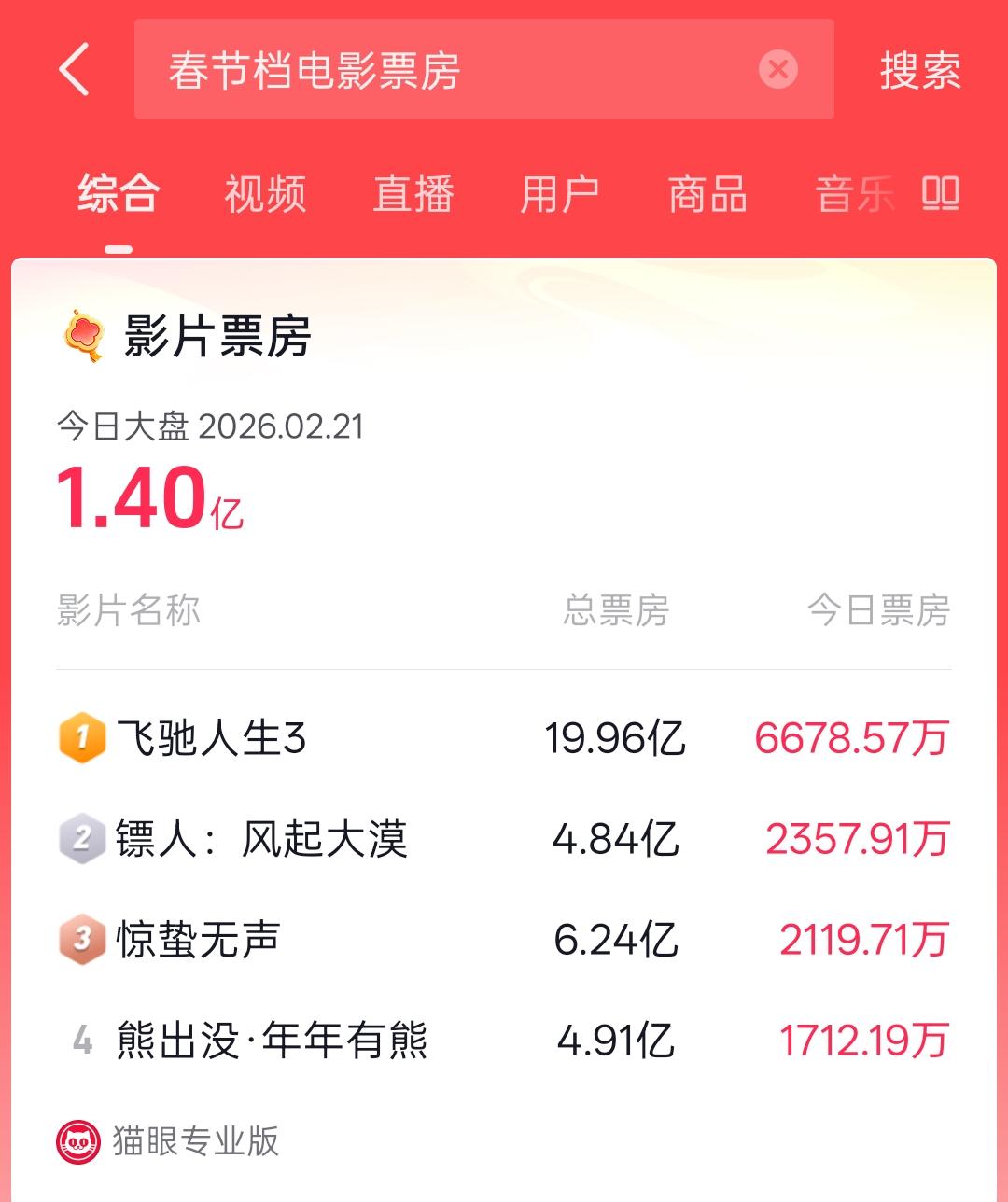Click the silver rank-2 medal badge
This screenshot has width=1008, height=1202.
(82, 838)
